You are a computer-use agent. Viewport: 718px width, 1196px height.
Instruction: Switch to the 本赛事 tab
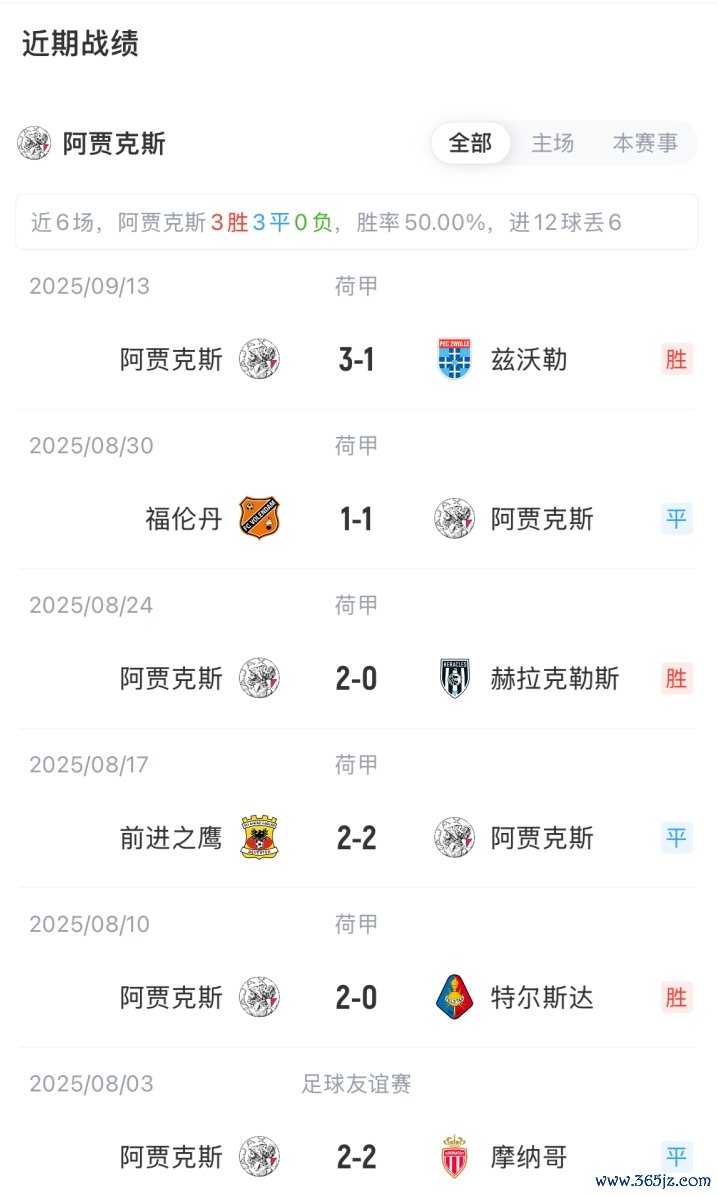click(x=644, y=143)
